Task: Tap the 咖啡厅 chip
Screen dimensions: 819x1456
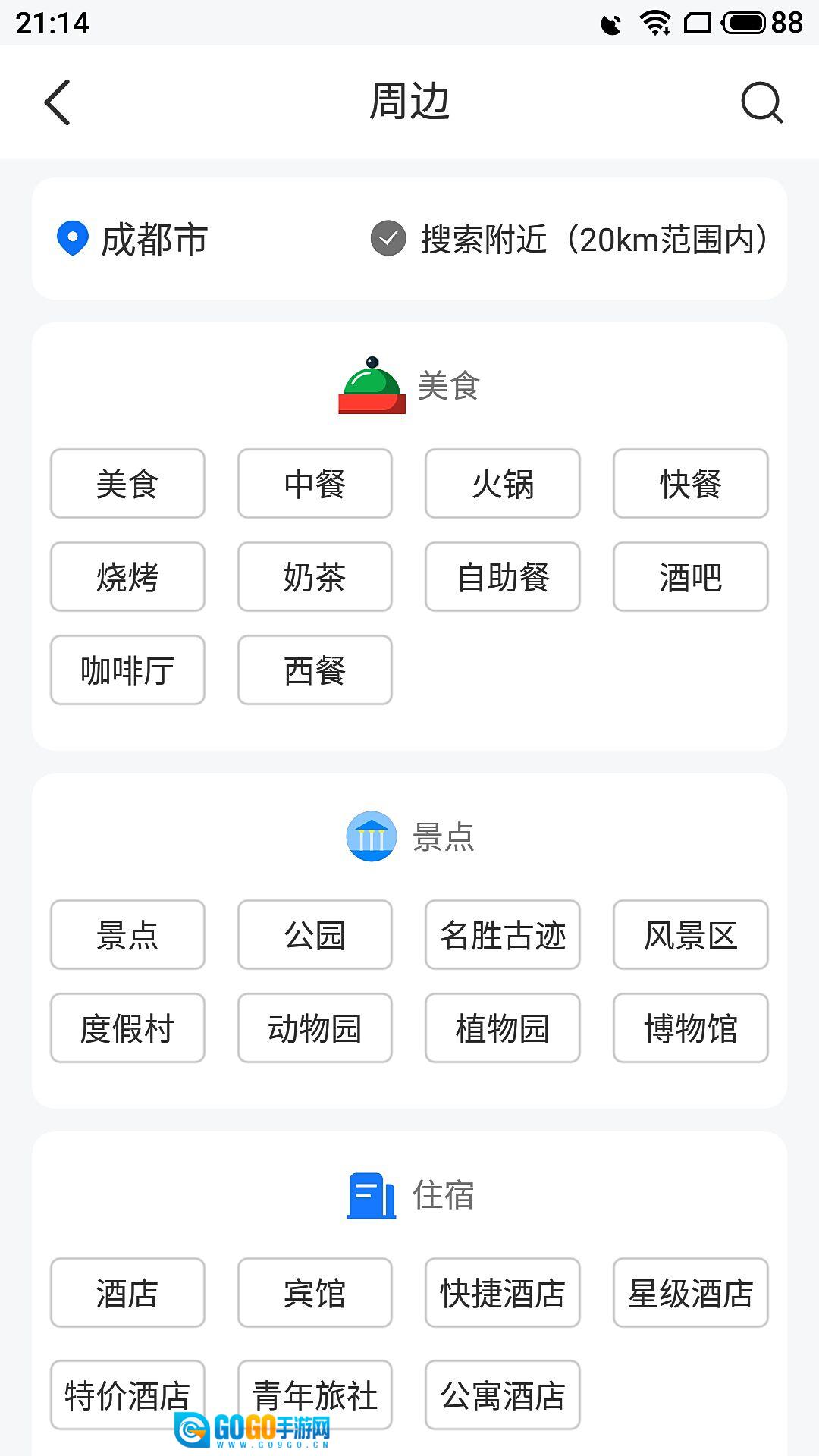Action: pos(127,670)
